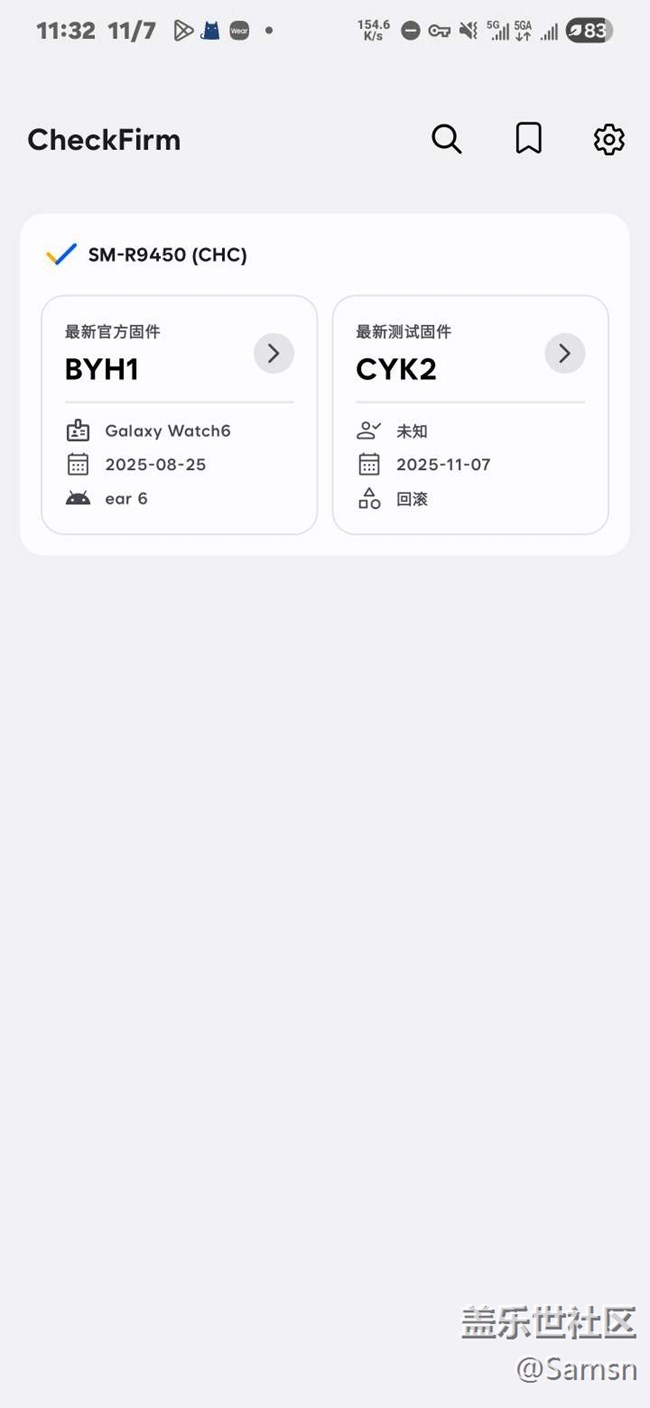Open CYK2 test firmware arrow
The width and height of the screenshot is (650, 1408).
tap(564, 353)
